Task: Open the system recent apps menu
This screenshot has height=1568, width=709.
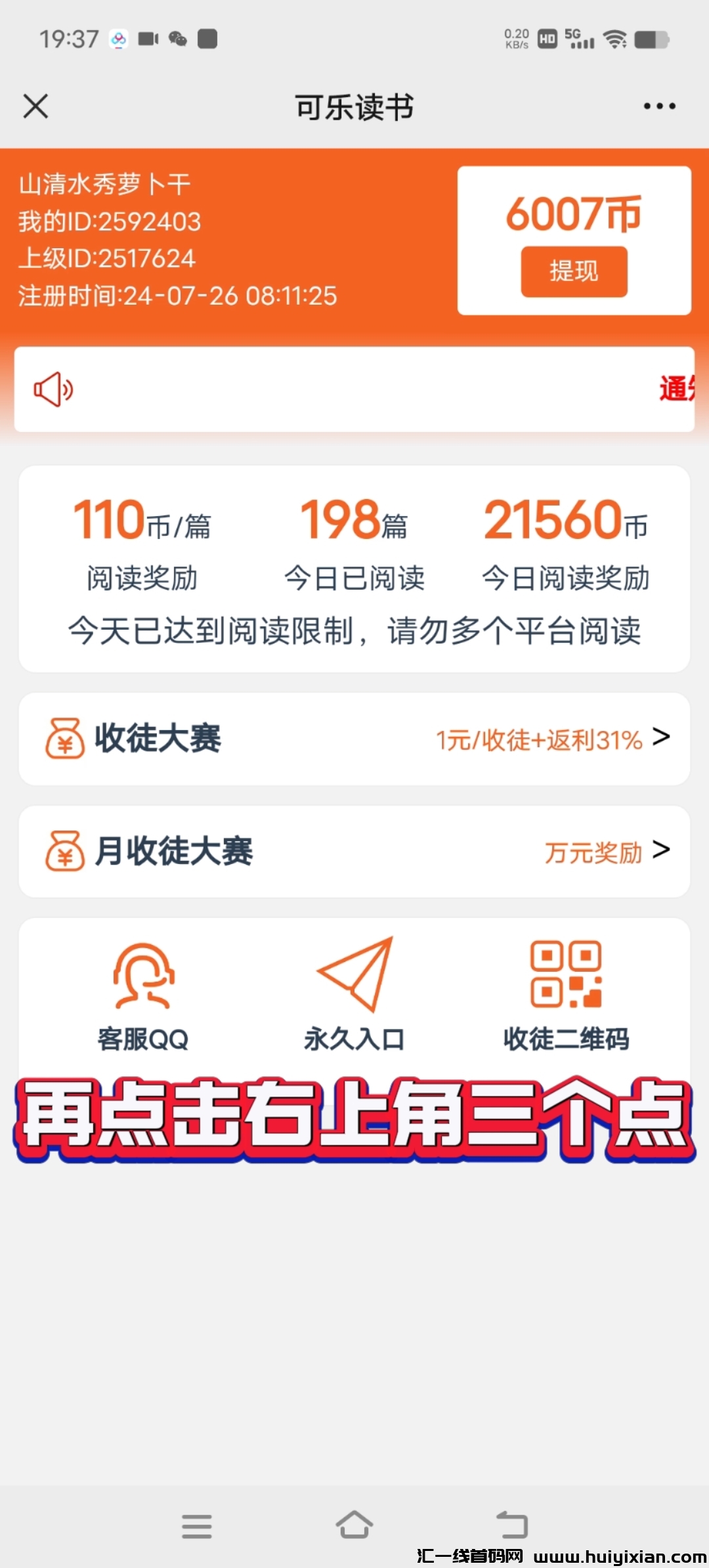Action: point(197,1526)
